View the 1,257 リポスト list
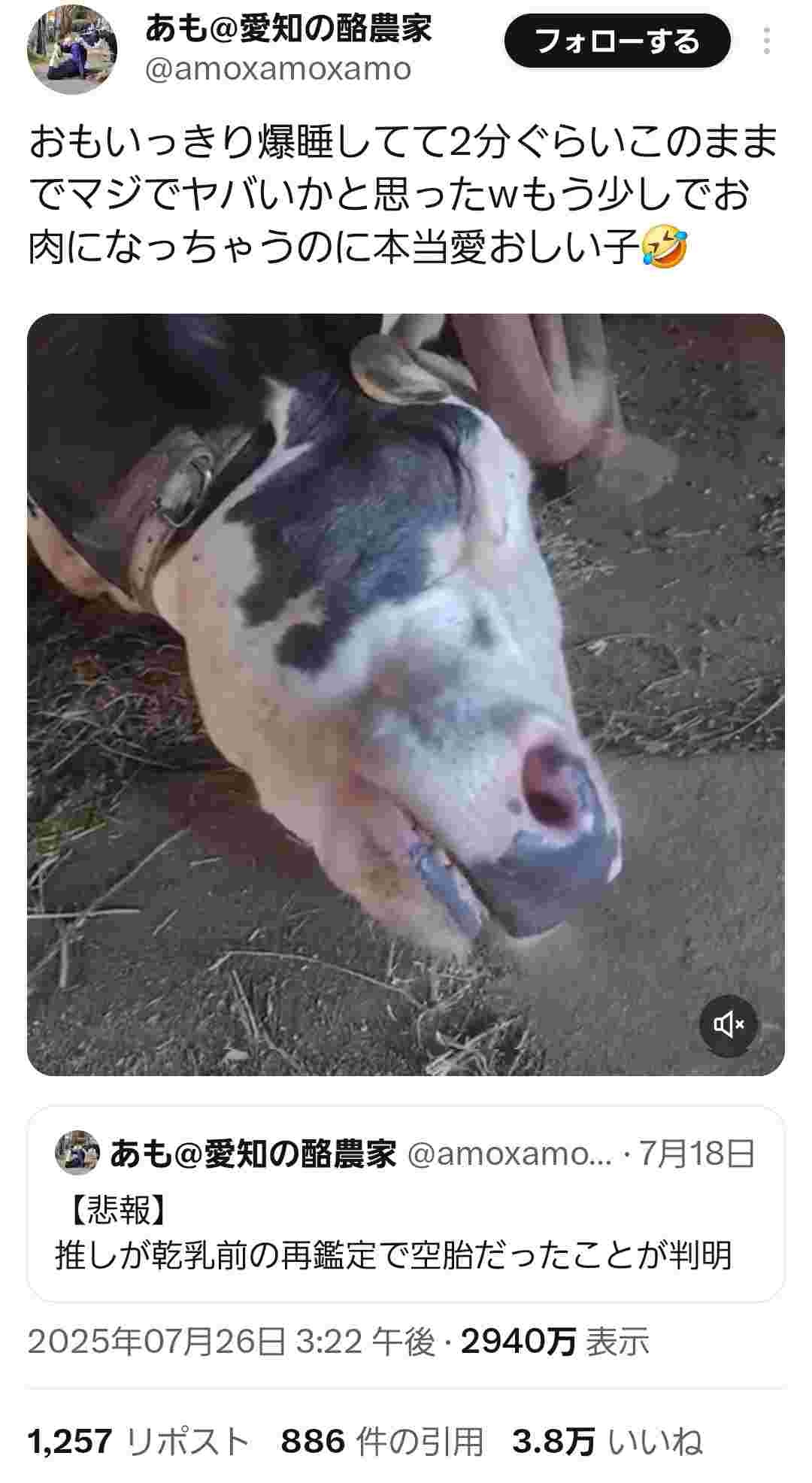Viewport: 812px width, 1483px height. 138,1441
